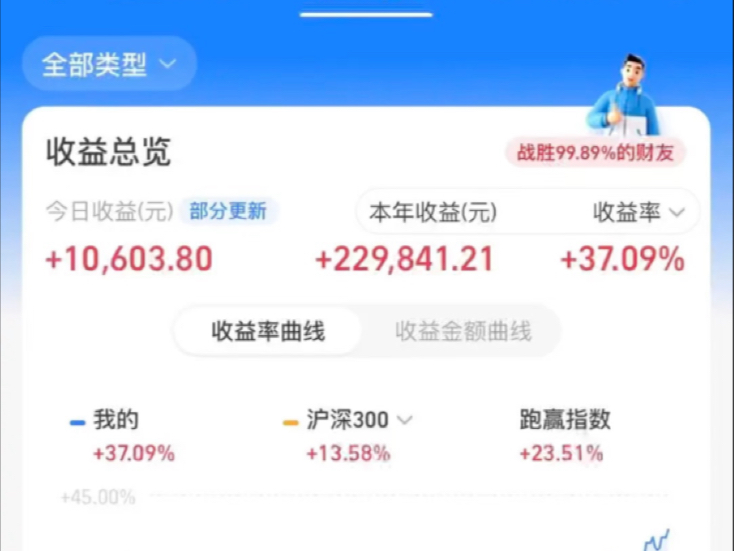
Task: Select the 收益率曲线 tab
Action: click(x=268, y=332)
